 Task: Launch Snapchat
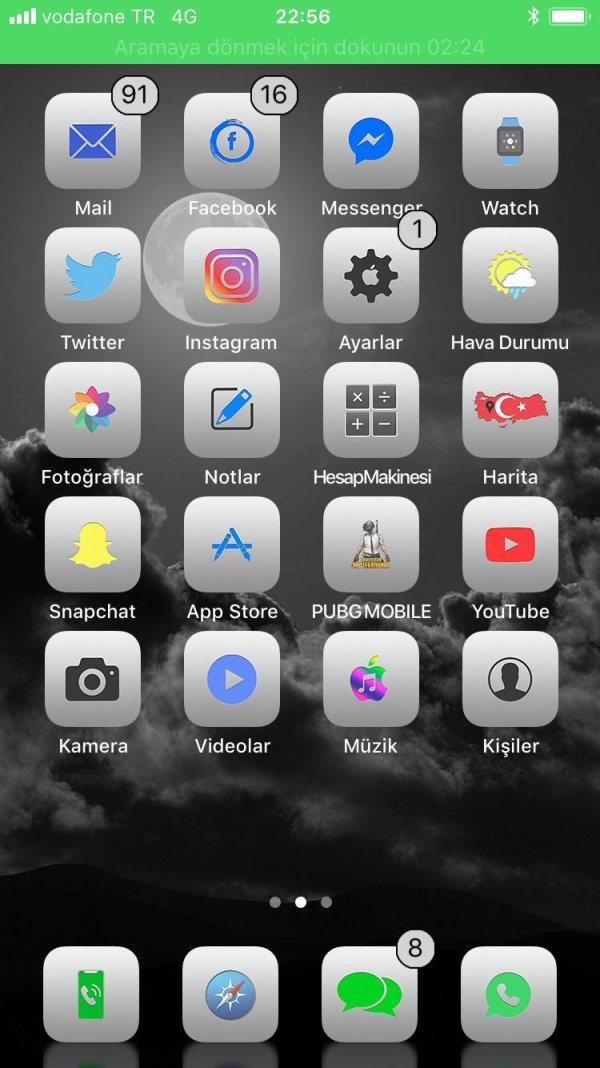[x=93, y=545]
